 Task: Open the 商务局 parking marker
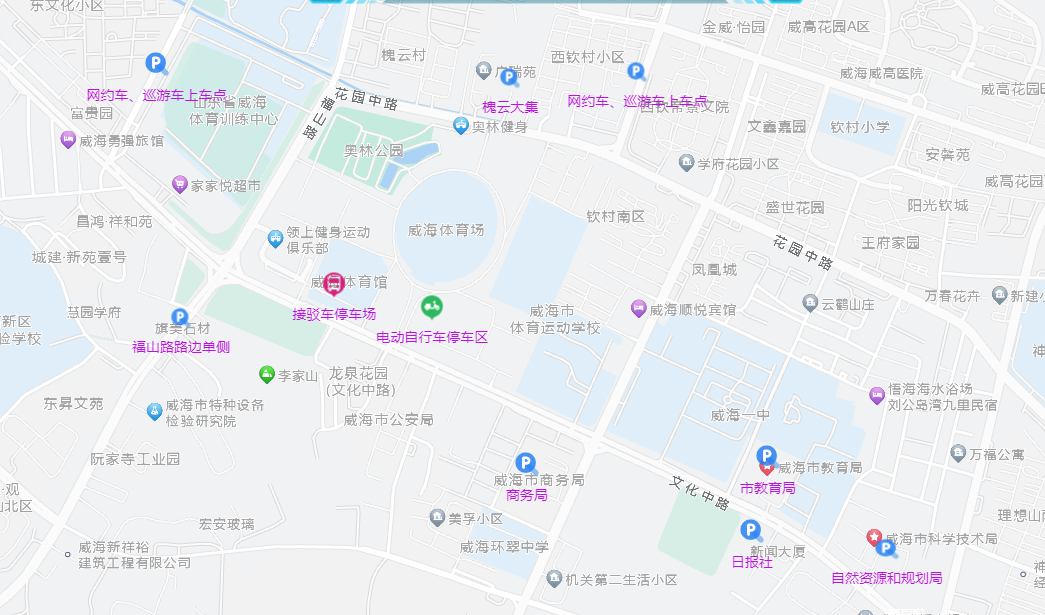click(x=525, y=463)
